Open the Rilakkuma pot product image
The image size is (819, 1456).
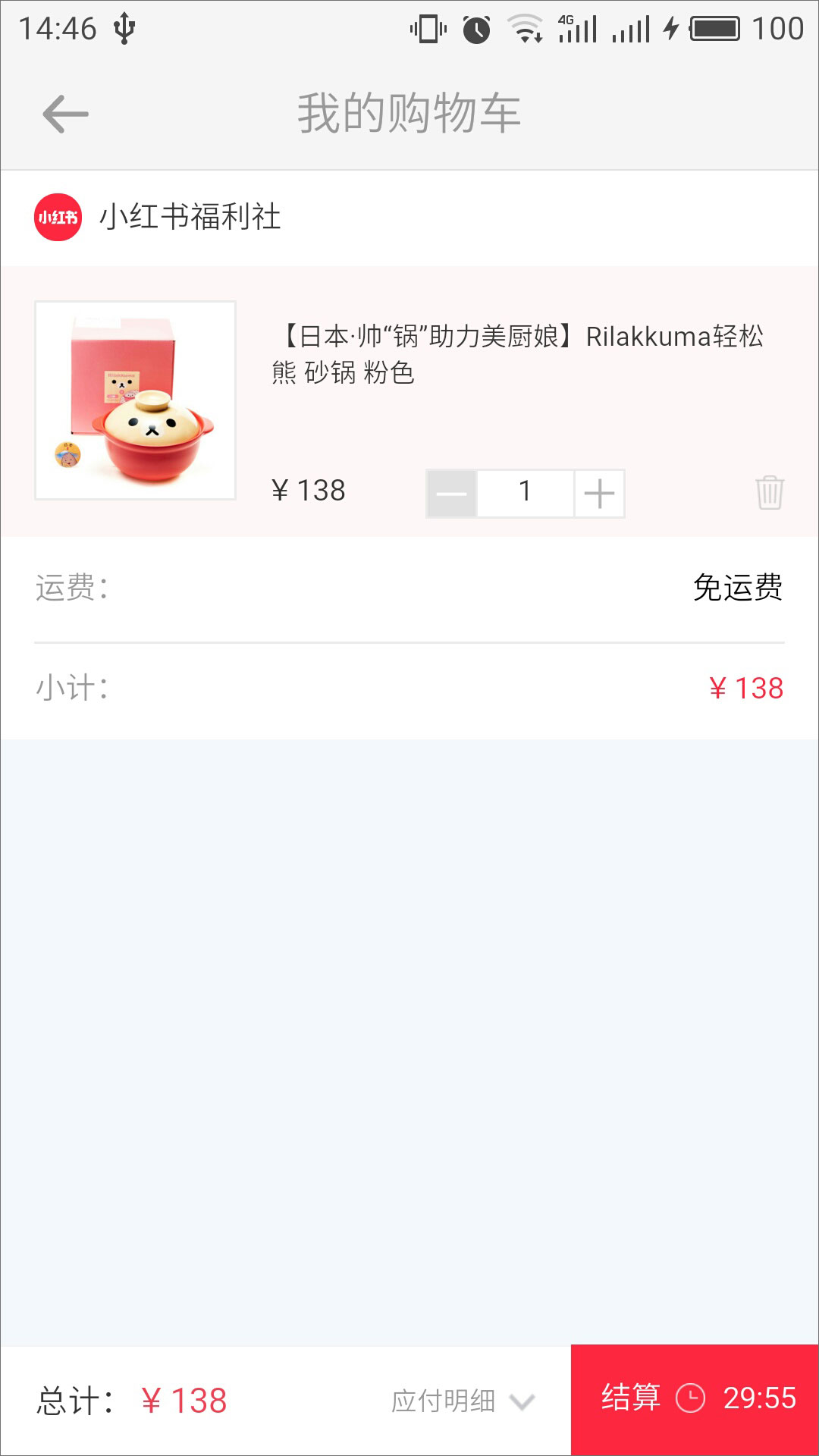coord(136,400)
